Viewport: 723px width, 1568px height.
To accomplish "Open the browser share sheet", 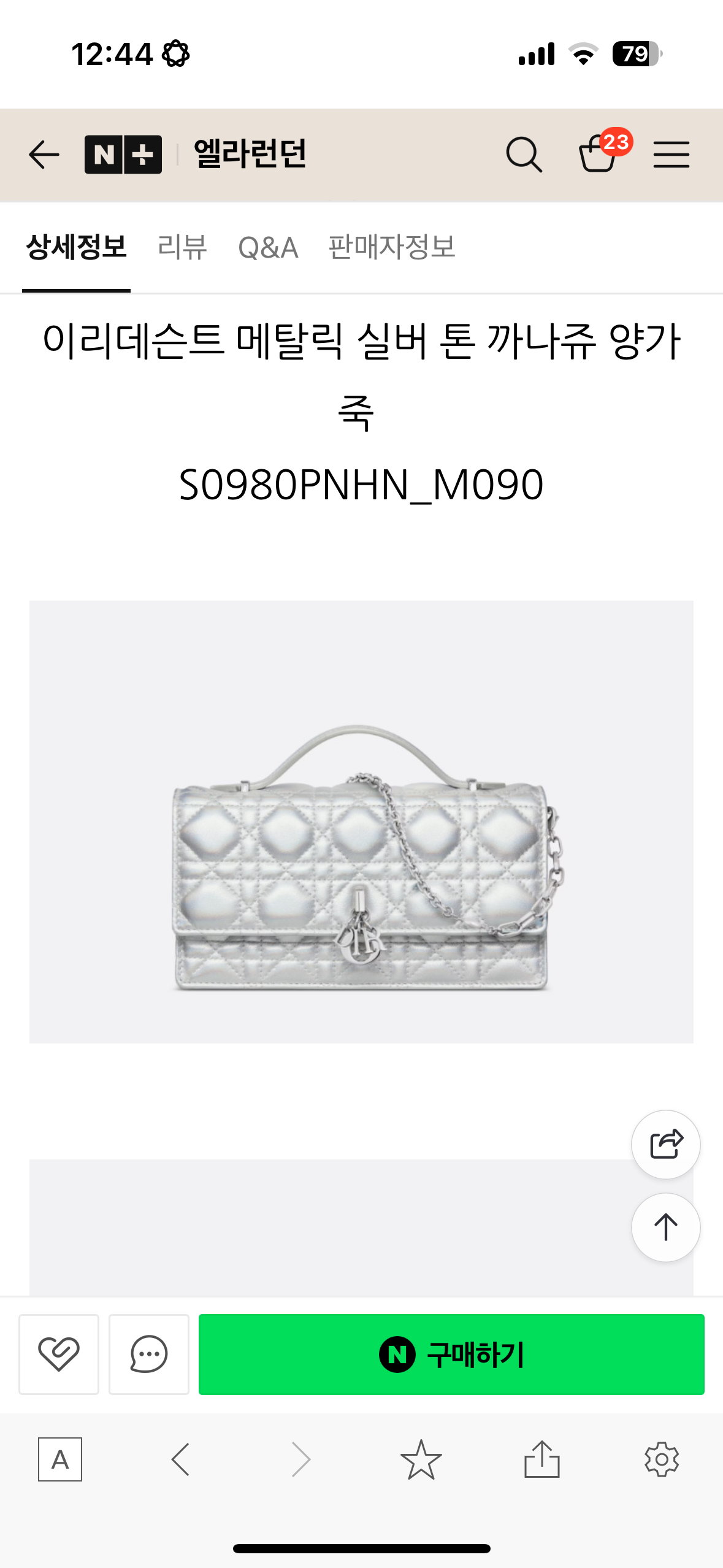I will click(542, 1459).
